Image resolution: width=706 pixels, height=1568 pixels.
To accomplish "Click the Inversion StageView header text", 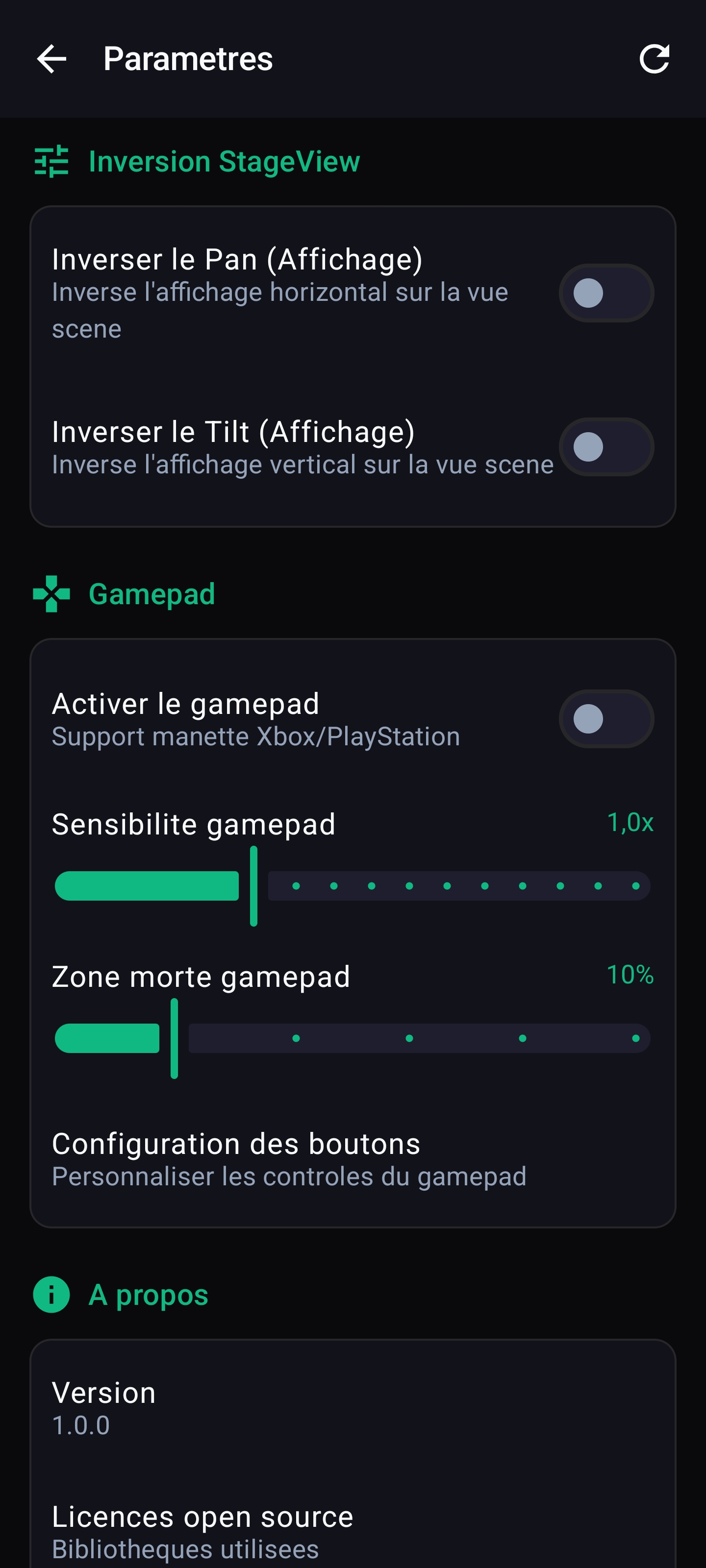I will tap(224, 161).
